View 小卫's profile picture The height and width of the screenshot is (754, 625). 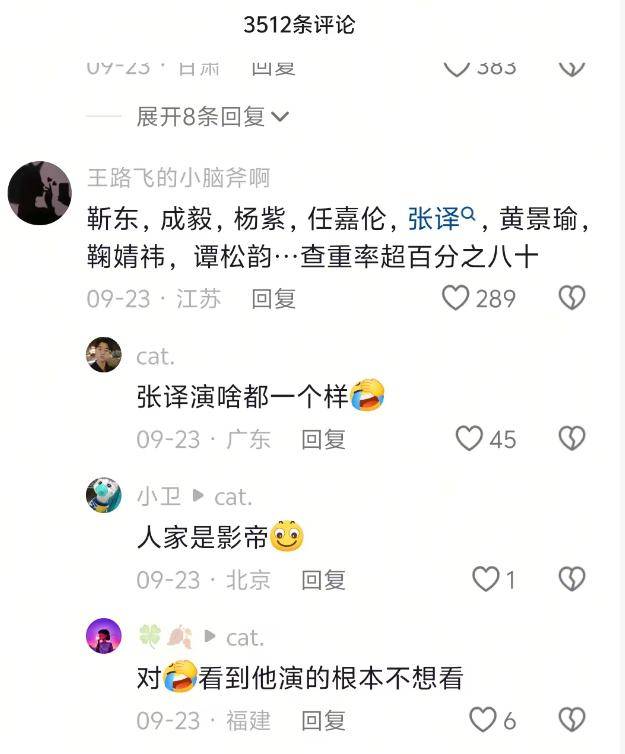[104, 495]
